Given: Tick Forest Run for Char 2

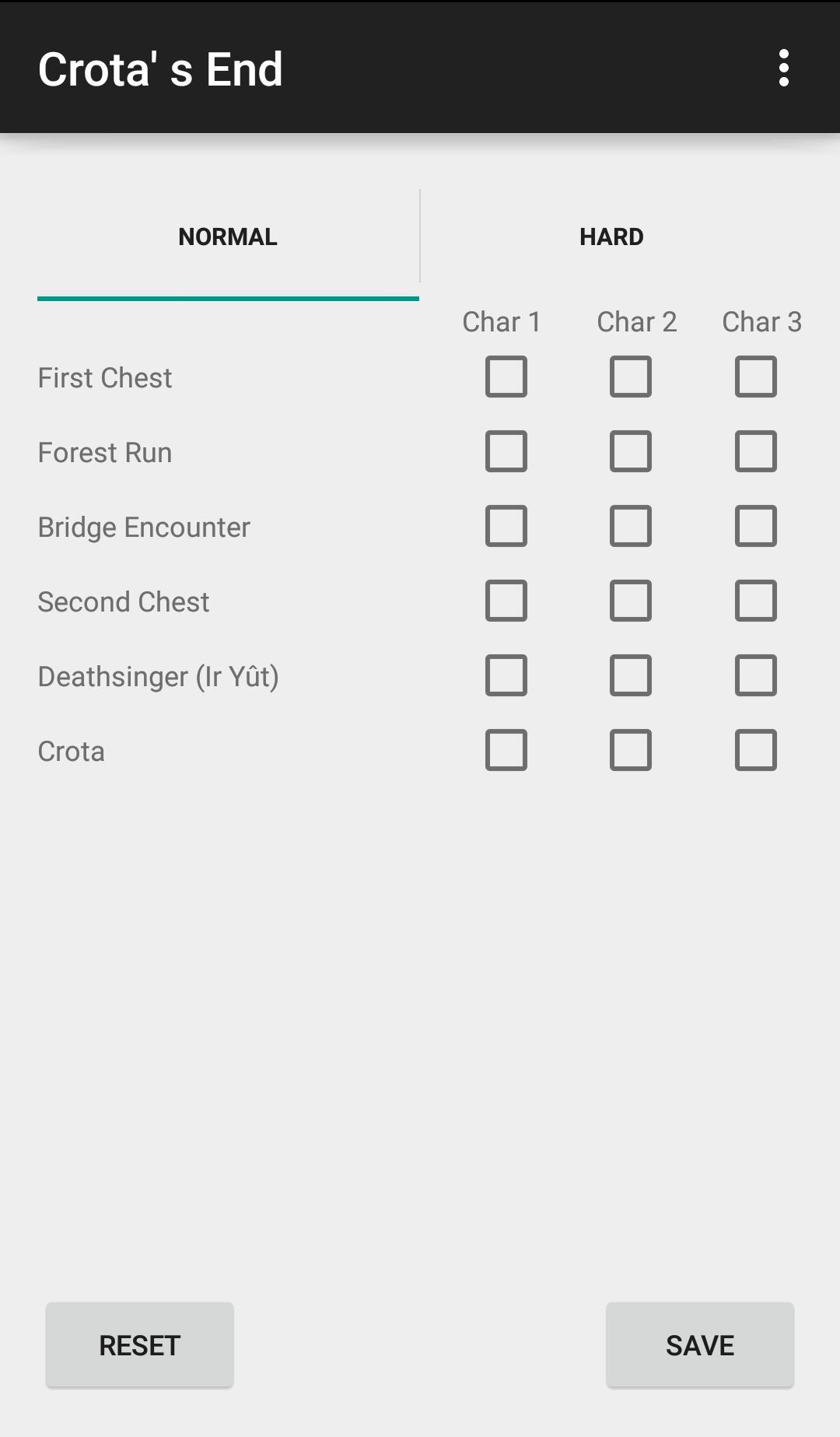Looking at the screenshot, I should (x=631, y=451).
